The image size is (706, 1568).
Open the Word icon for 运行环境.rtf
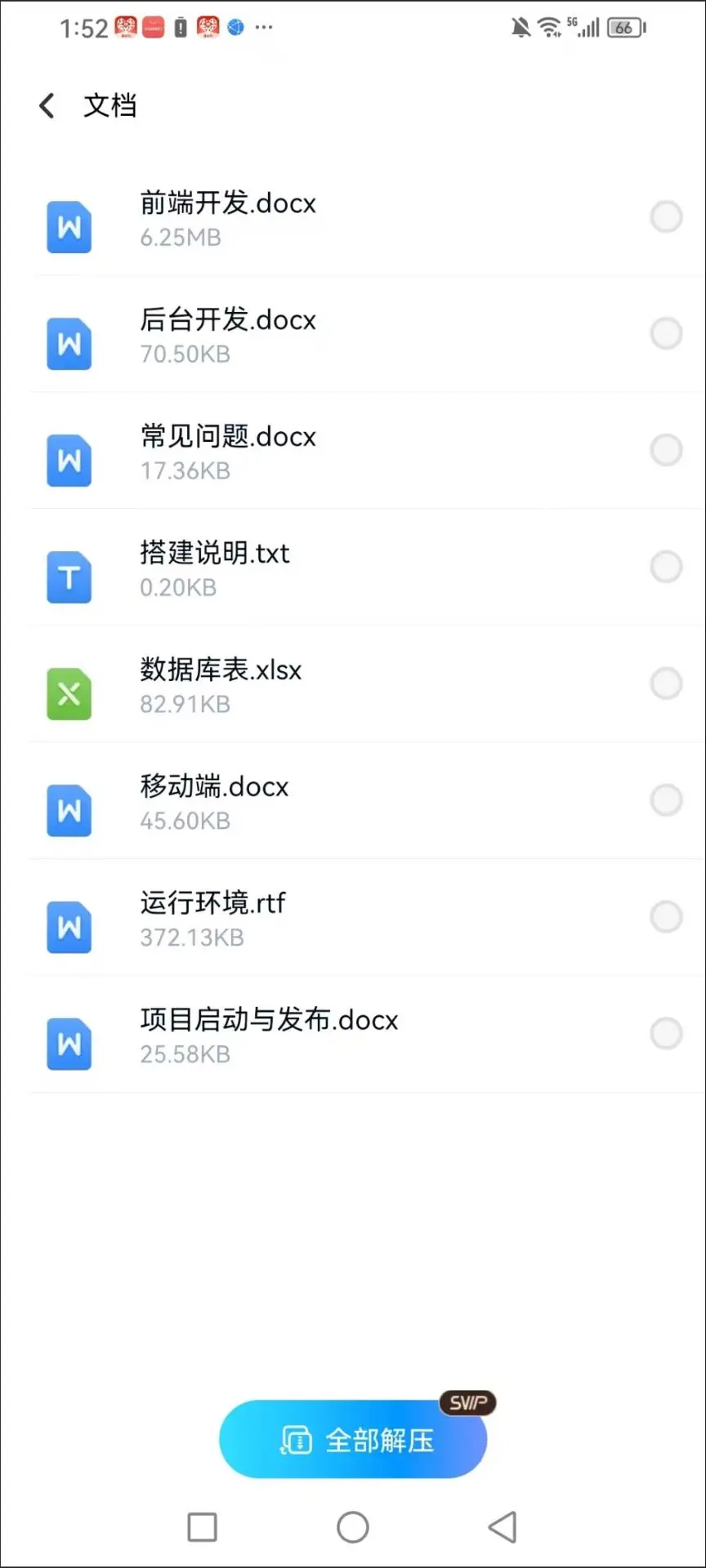click(69, 927)
